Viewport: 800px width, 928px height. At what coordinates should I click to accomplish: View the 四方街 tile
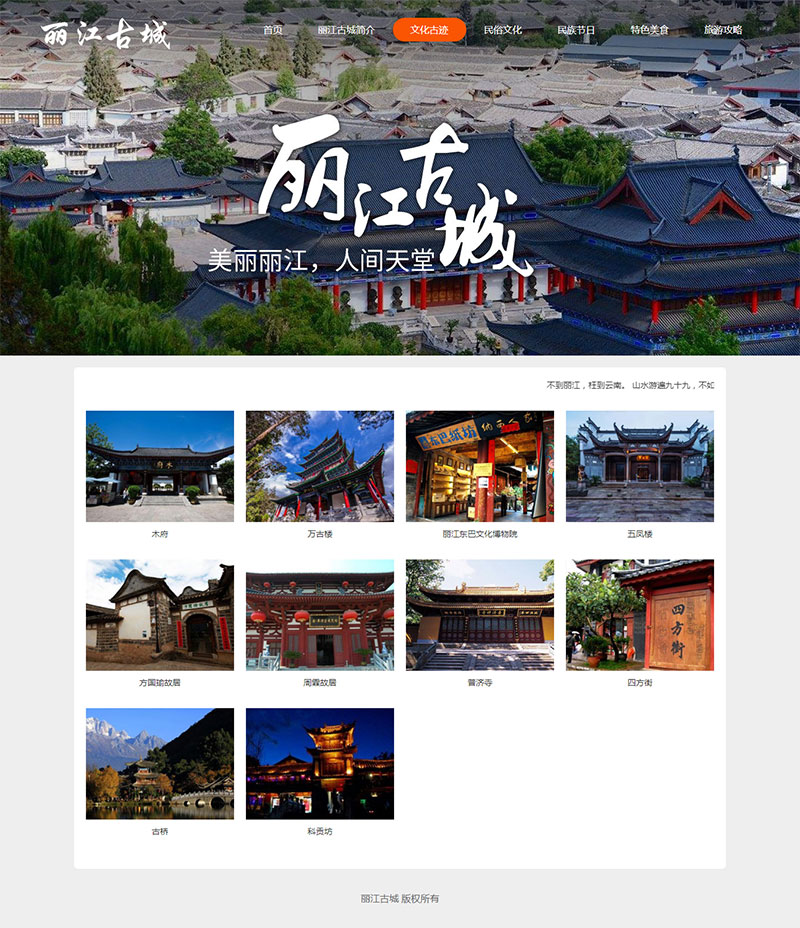tap(640, 615)
